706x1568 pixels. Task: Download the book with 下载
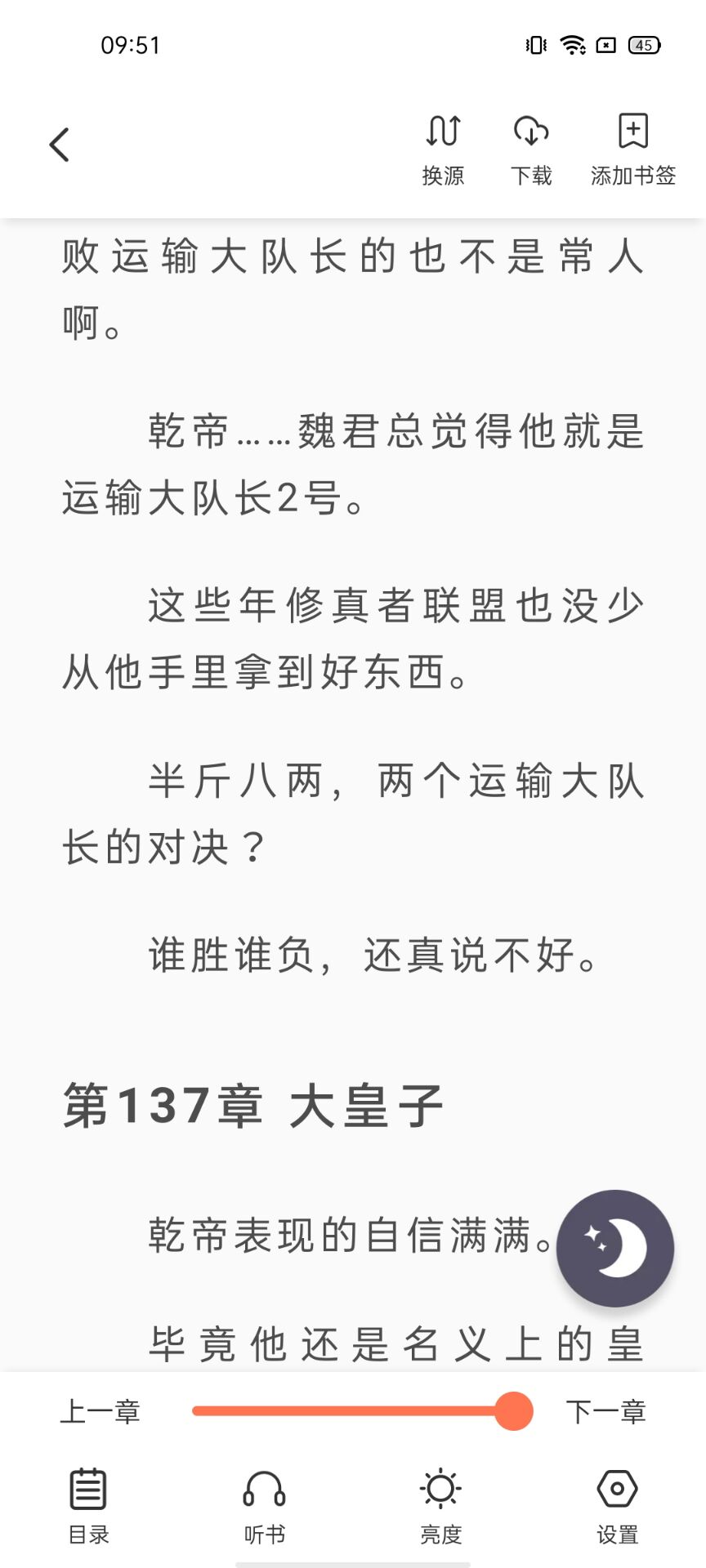(531, 150)
